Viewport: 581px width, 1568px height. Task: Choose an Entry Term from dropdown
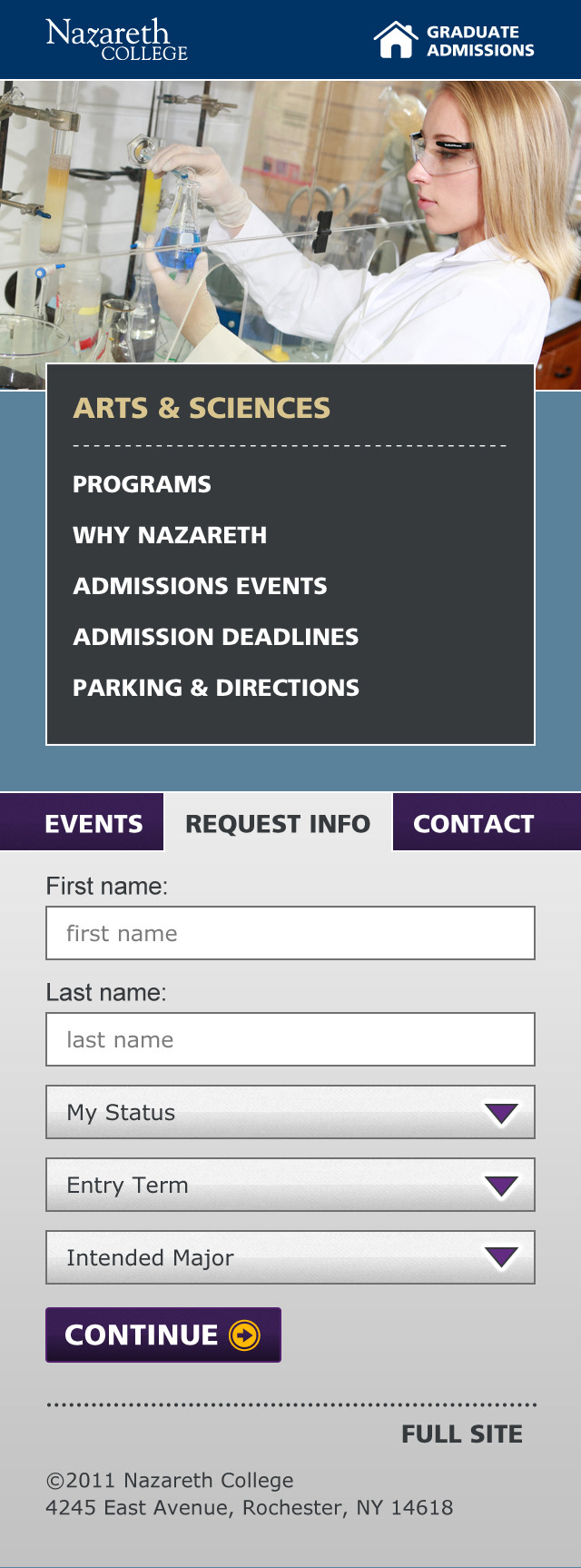pos(290,1185)
